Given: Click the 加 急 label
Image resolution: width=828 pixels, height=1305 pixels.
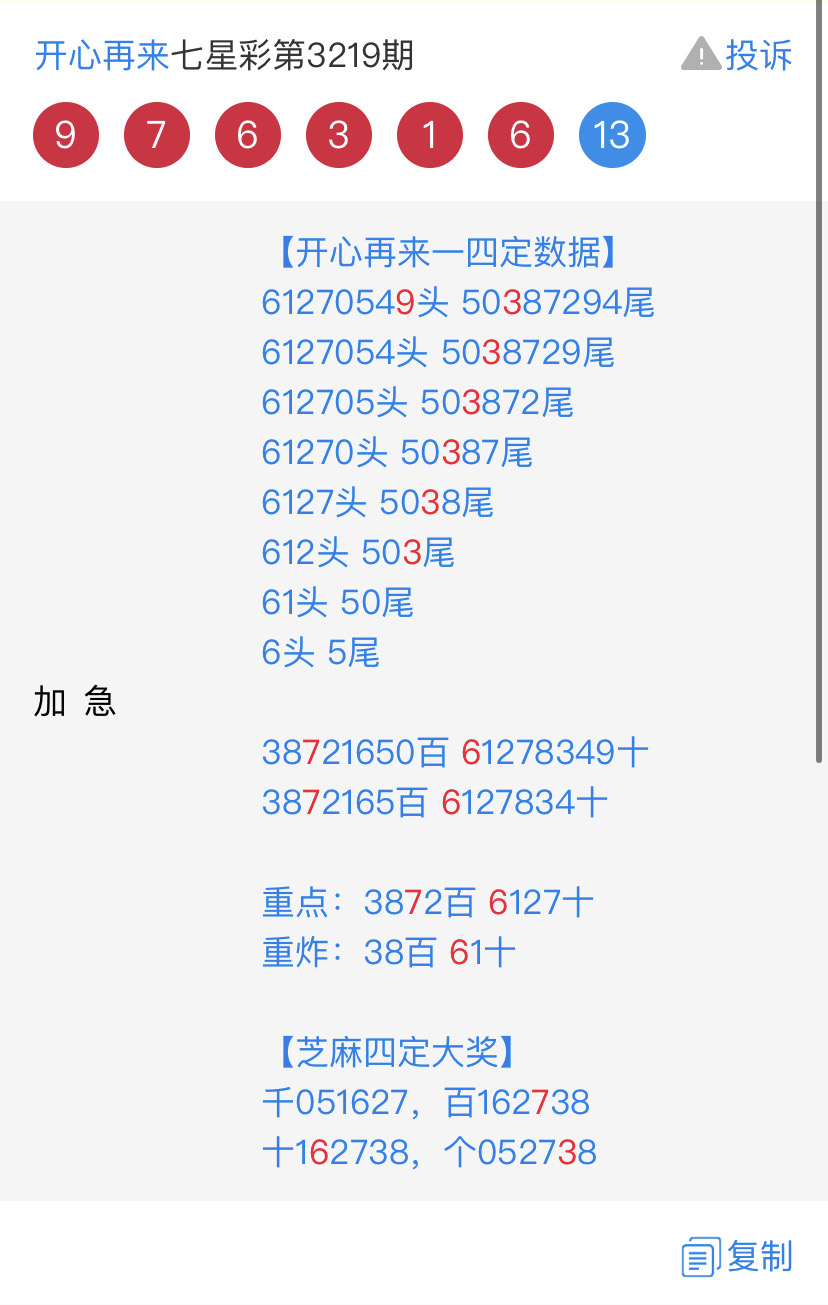Looking at the screenshot, I should click(73, 702).
